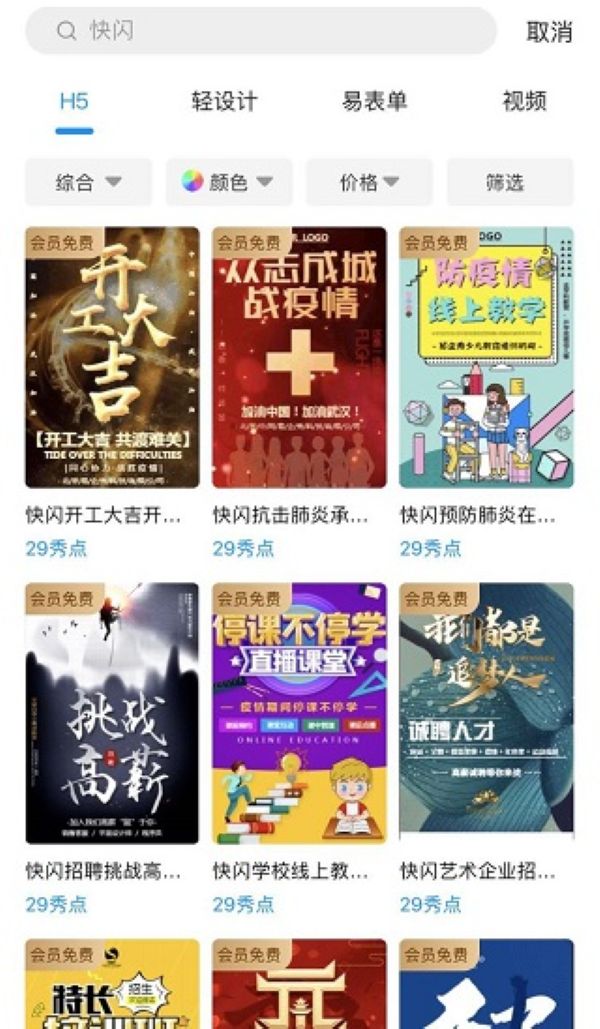Switch to the 轻设计 tab
The image size is (600, 1029).
pos(224,101)
